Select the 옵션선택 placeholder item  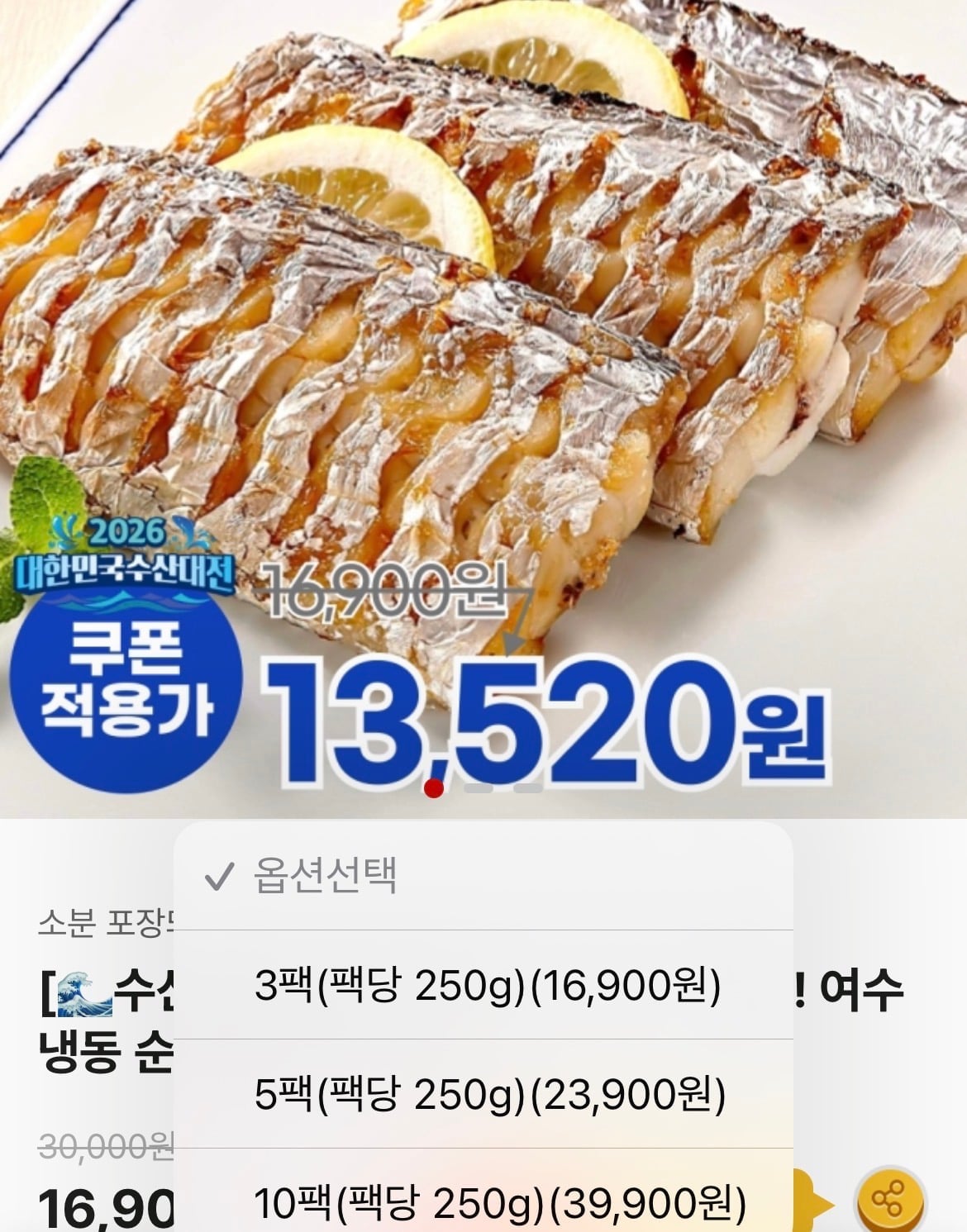point(326,876)
